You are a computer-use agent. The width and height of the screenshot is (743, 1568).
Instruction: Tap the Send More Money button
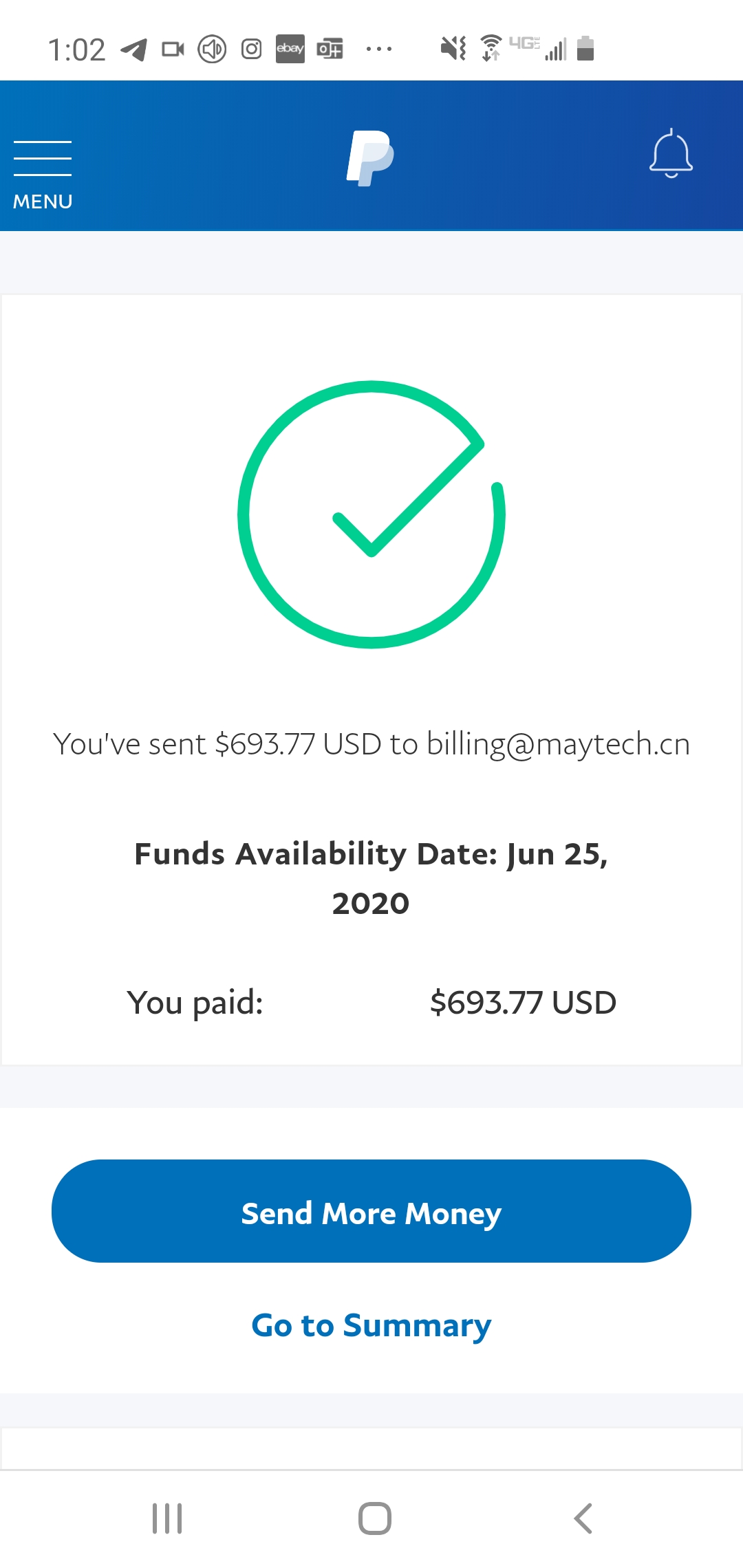pos(371,1211)
